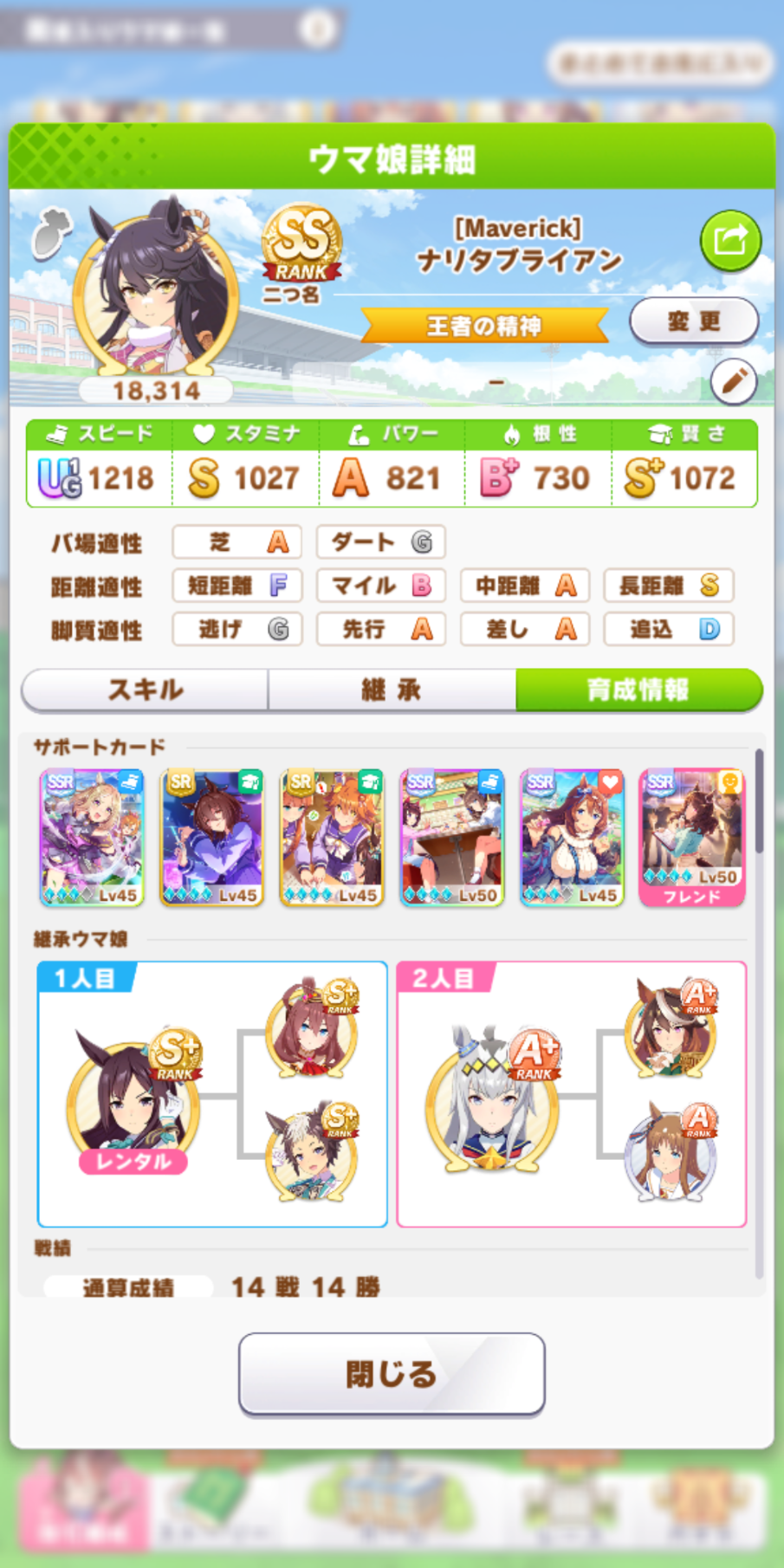Open the first SSR Lv45 support card
Viewport: 784px width, 1568px height.
tap(92, 837)
